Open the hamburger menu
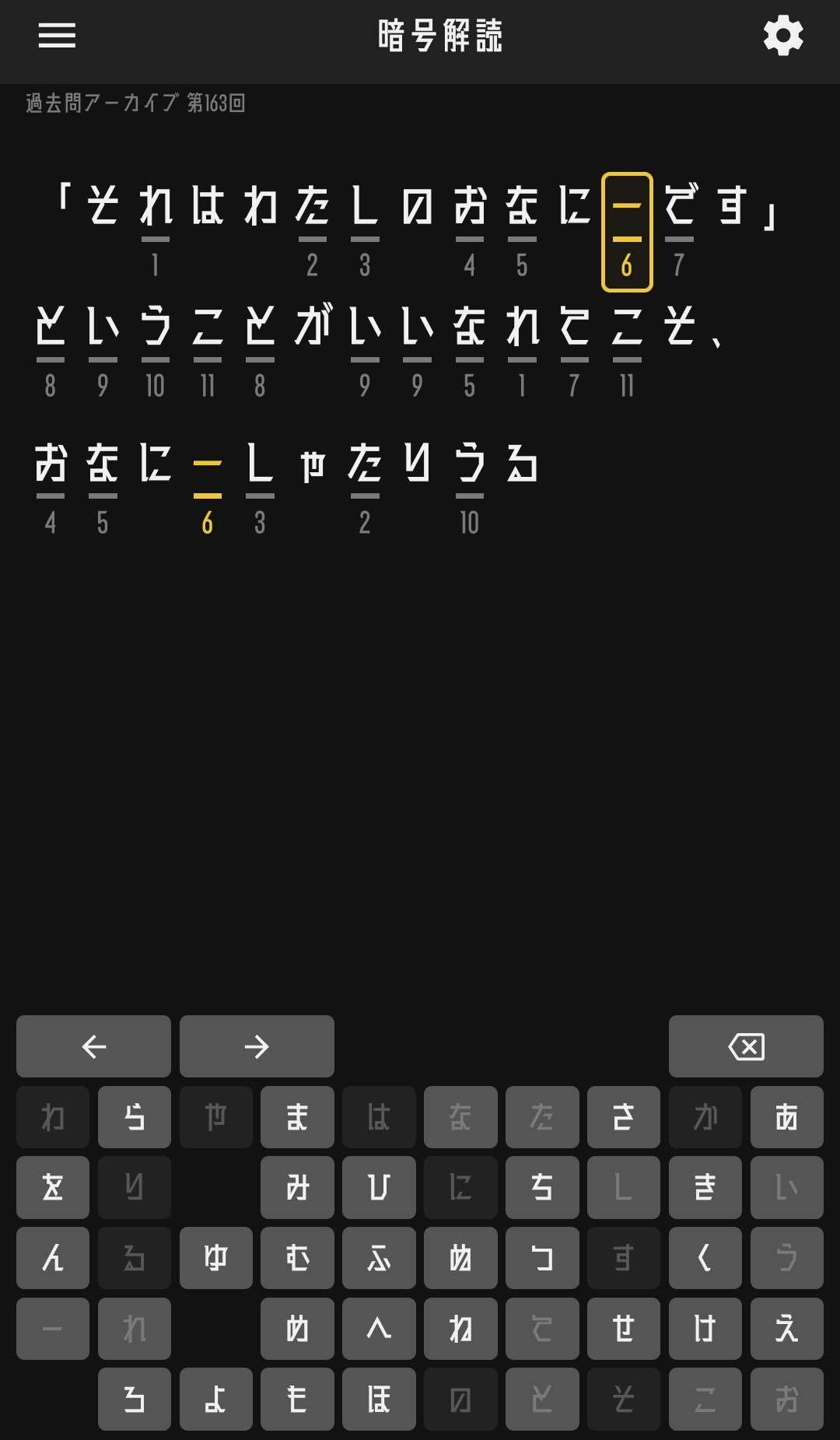The width and height of the screenshot is (840, 1440). tap(57, 36)
